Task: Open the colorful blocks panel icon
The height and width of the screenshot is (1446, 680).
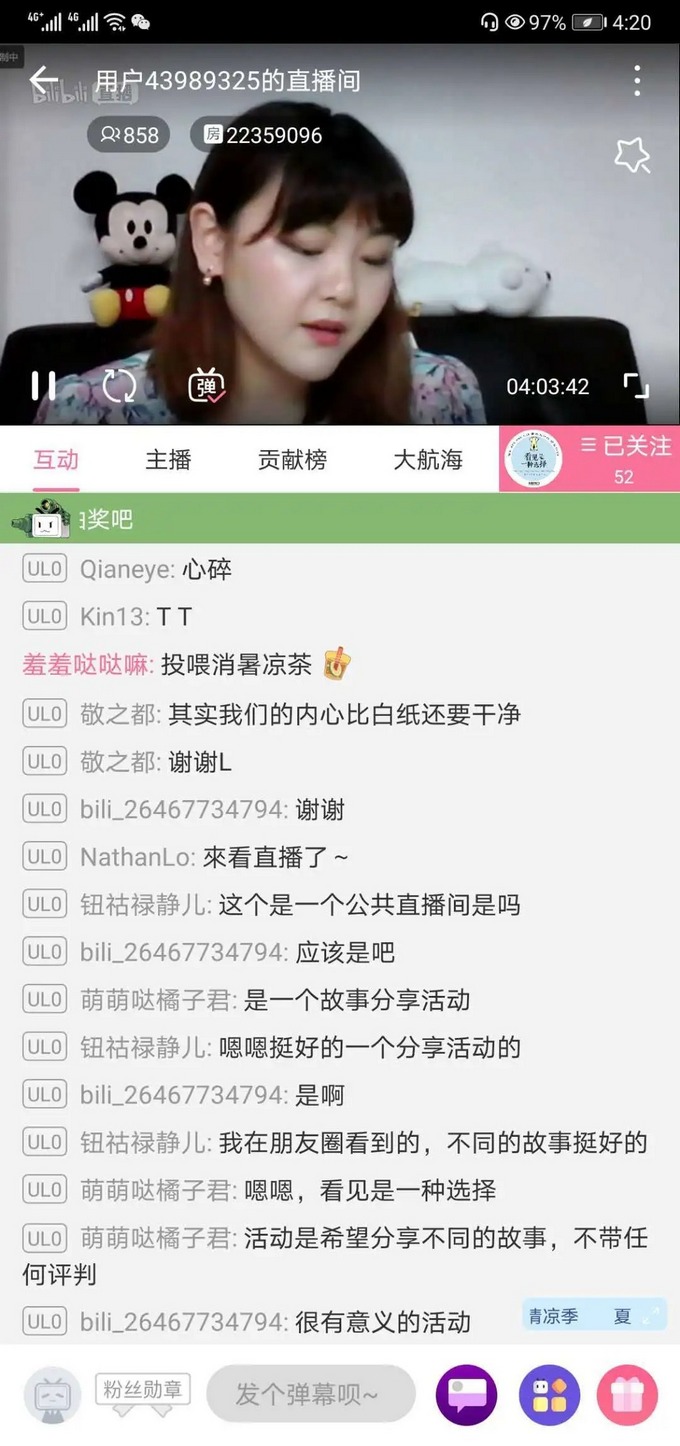Action: click(549, 1394)
